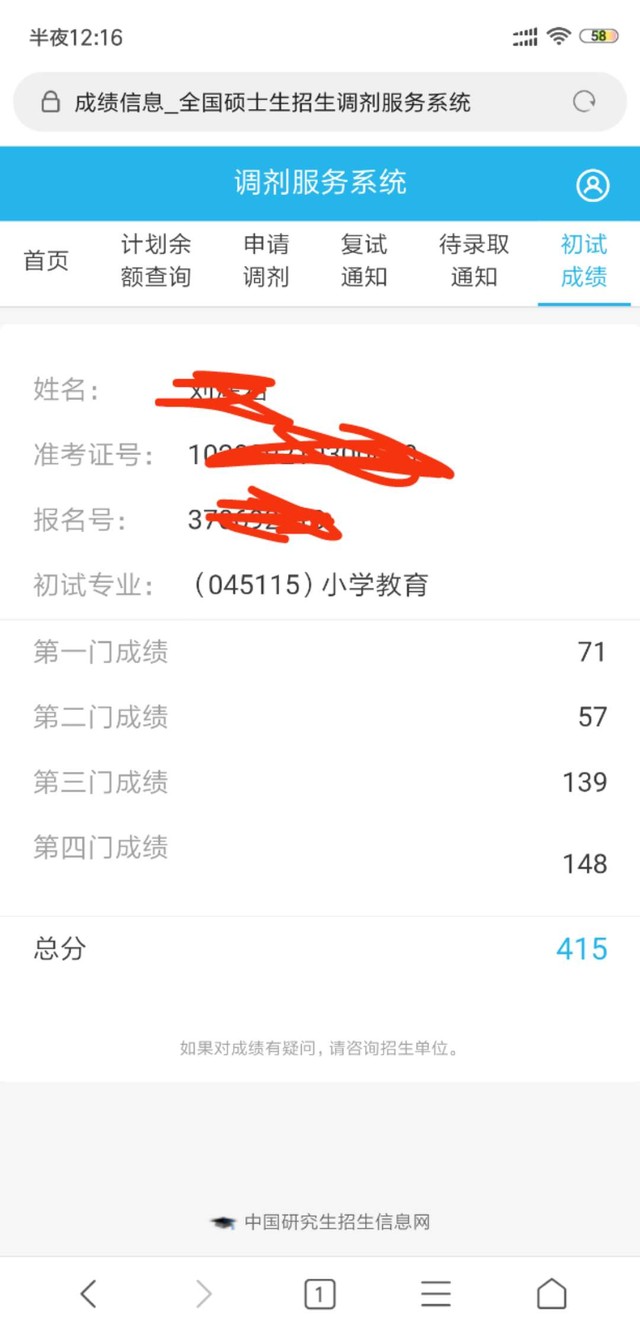Select the 复试通知 tab
The image size is (640, 1332).
click(364, 261)
